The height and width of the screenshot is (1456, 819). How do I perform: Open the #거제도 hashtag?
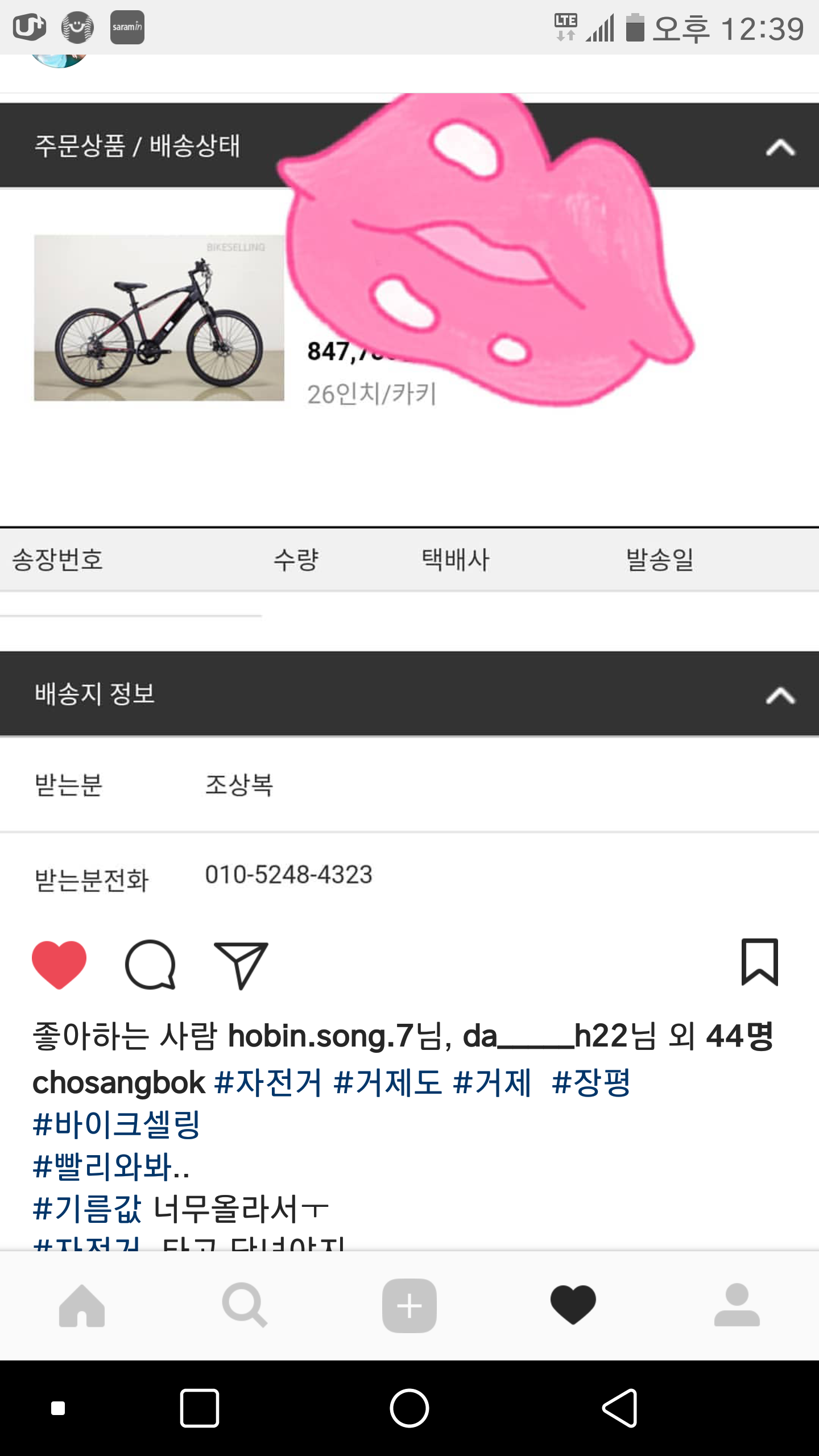(x=387, y=1082)
